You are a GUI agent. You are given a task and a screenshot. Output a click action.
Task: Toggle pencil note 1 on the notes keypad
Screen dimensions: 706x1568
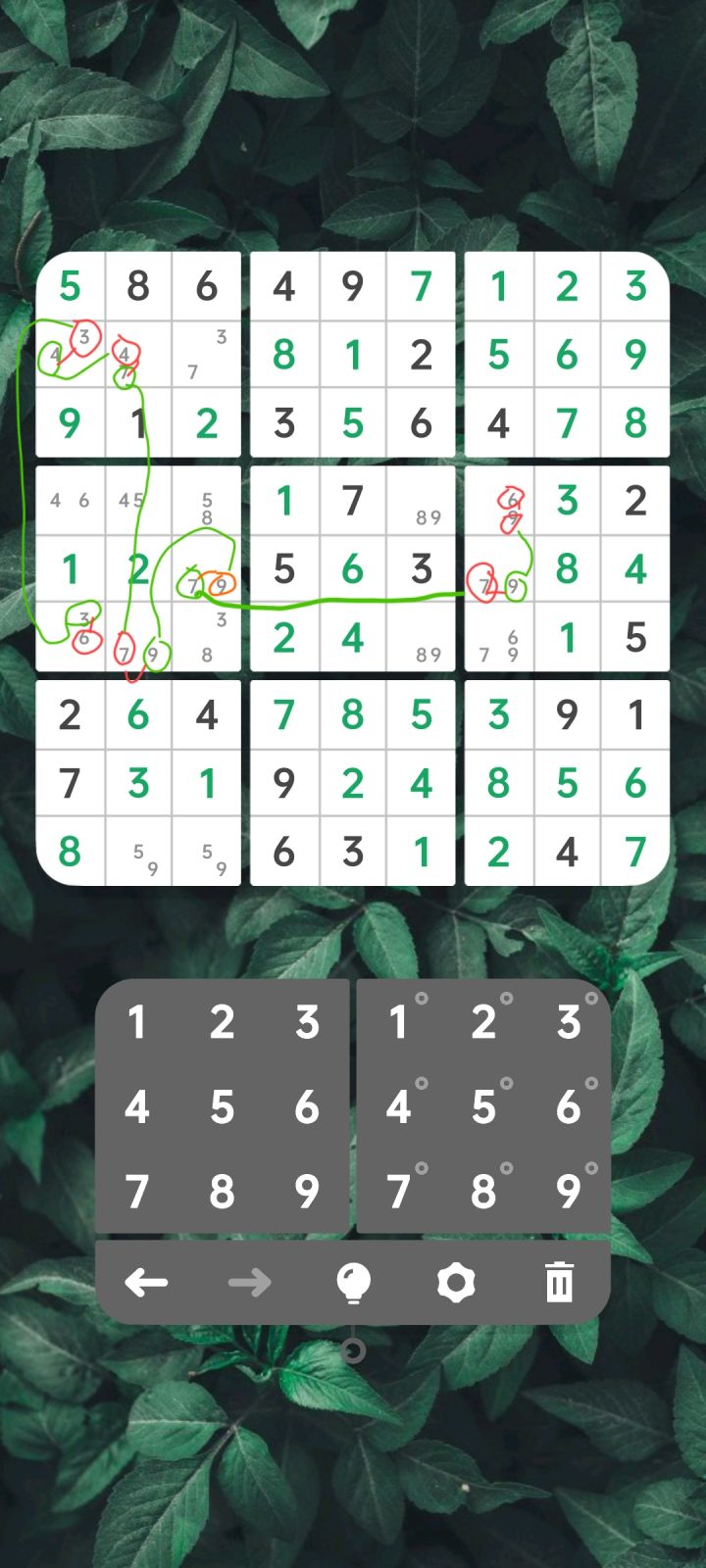[x=398, y=1023]
